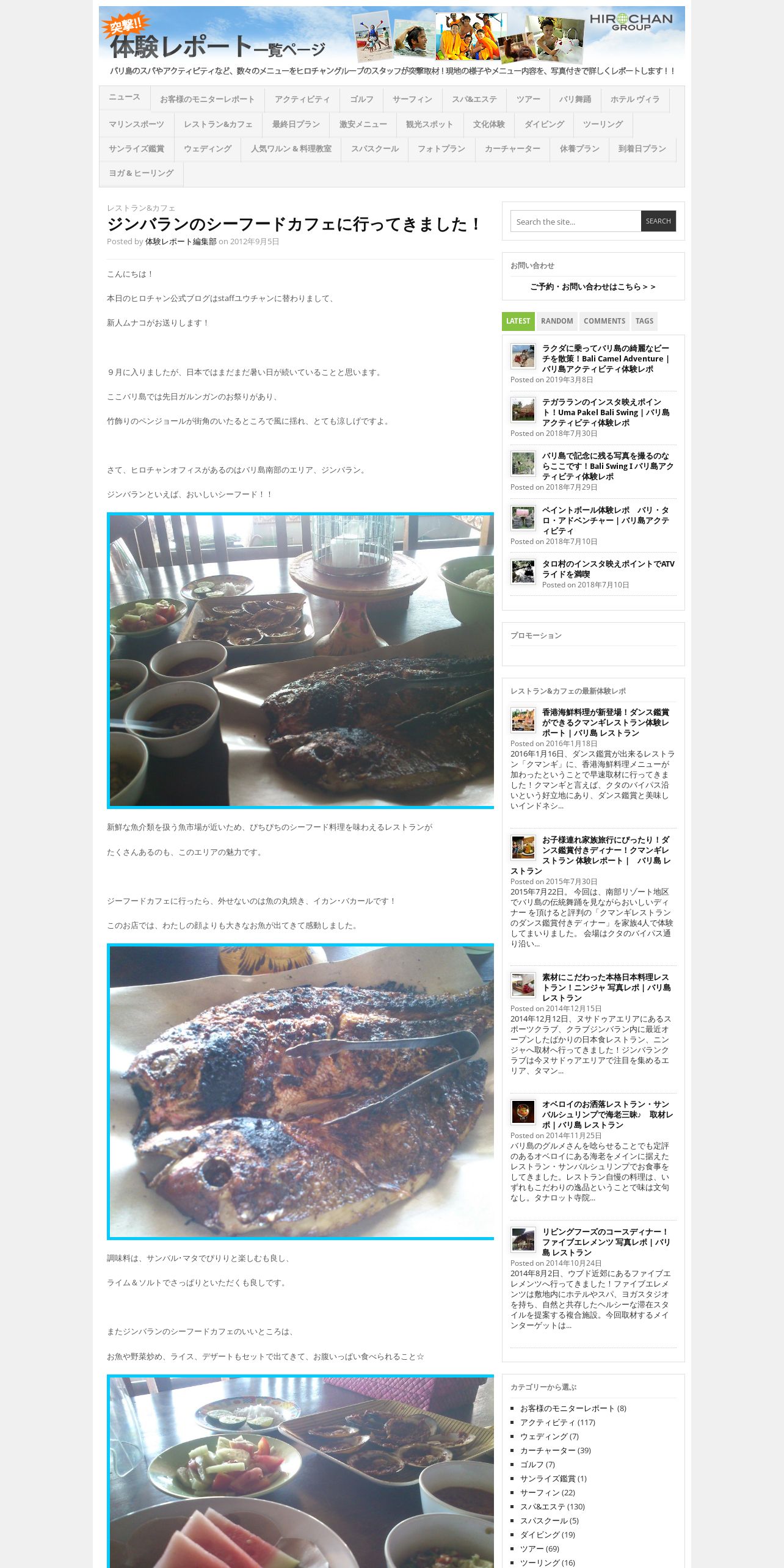Switch to the COMMENTS tab

point(604,321)
